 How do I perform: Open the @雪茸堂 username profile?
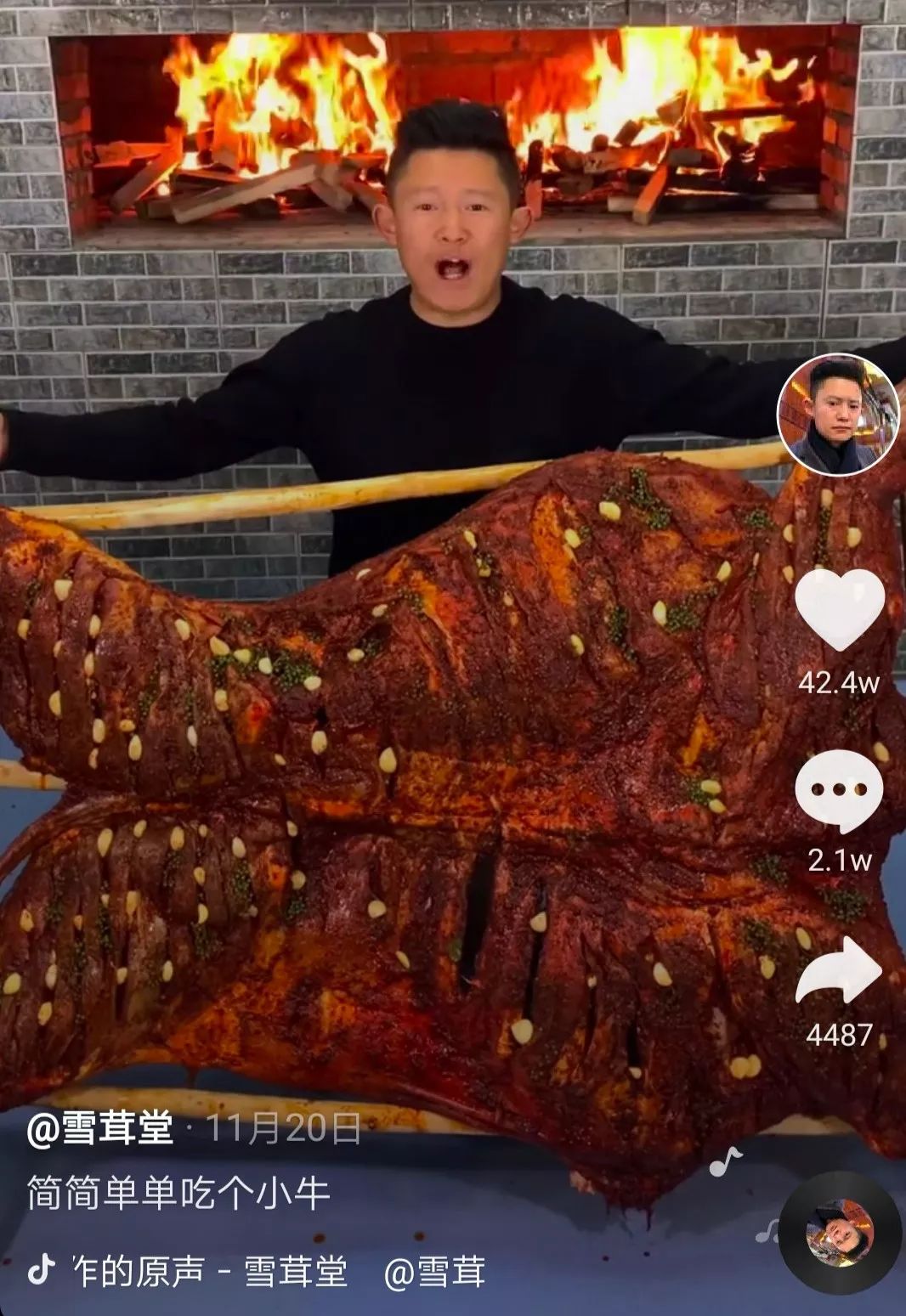(99, 1129)
